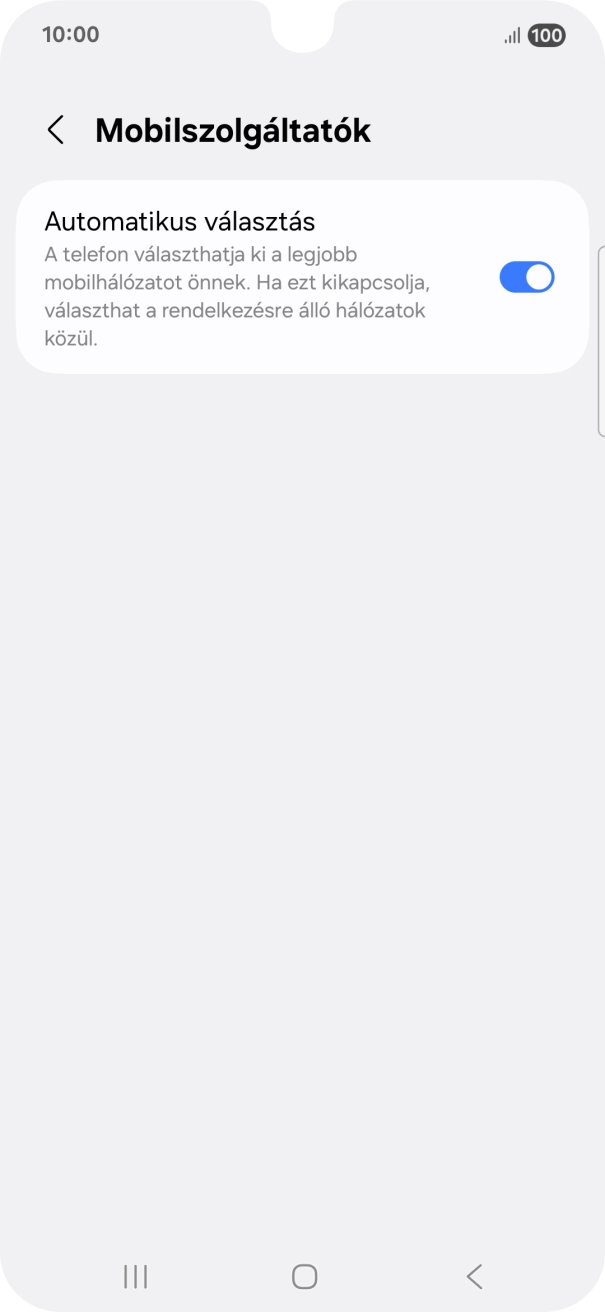605x1312 pixels.
Task: Go back from Mobilszolgáltatók screen
Action: pyautogui.click(x=56, y=130)
